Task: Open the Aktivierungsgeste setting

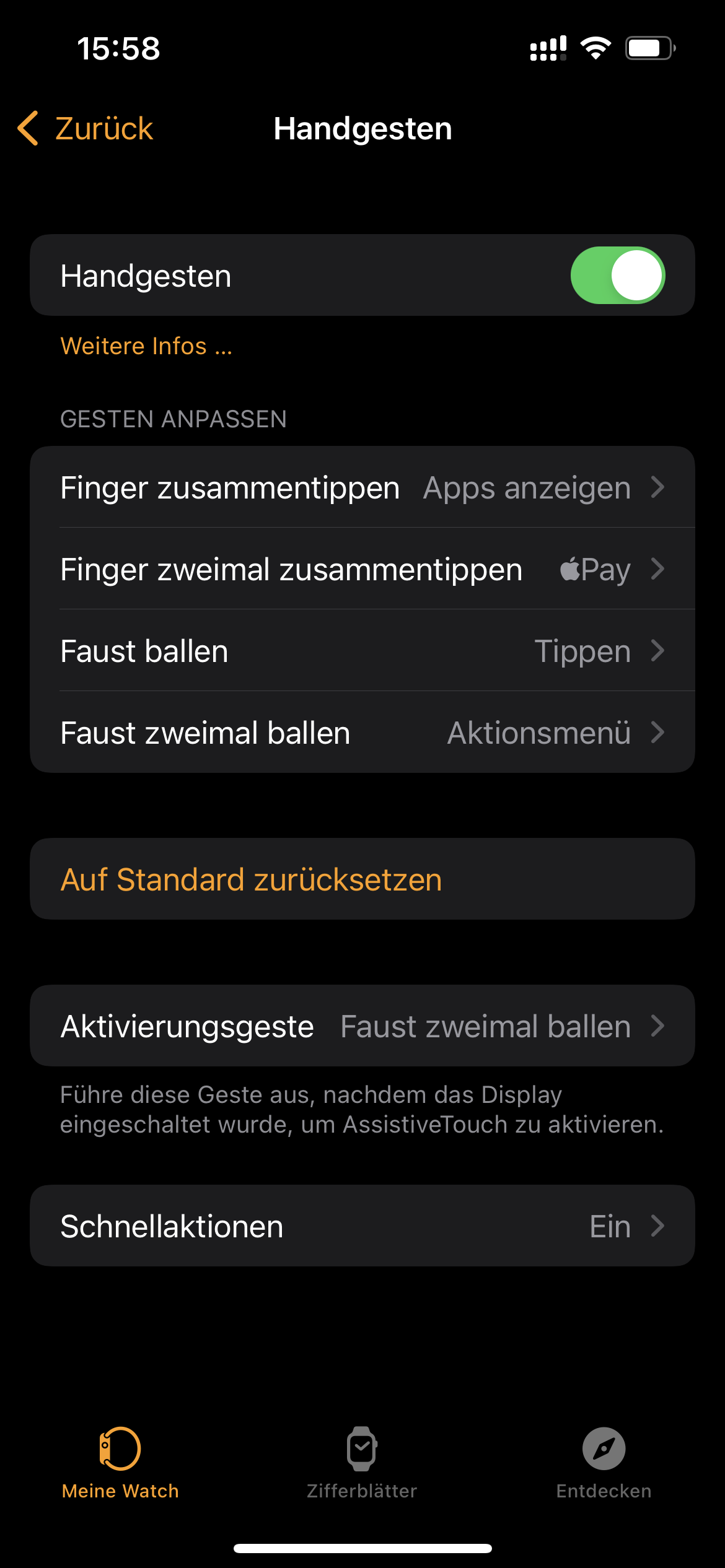Action: tap(362, 1026)
